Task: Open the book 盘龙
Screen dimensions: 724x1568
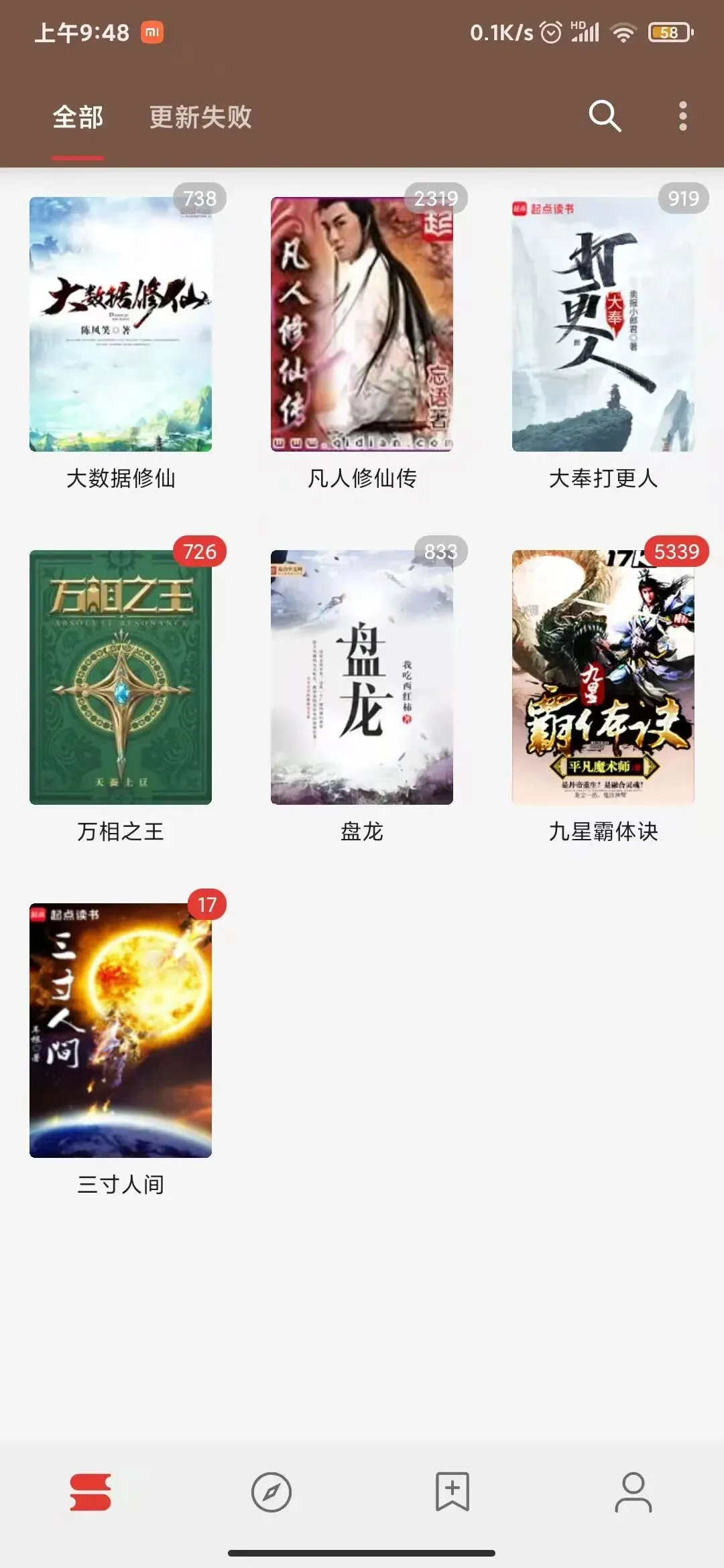Action: click(362, 677)
